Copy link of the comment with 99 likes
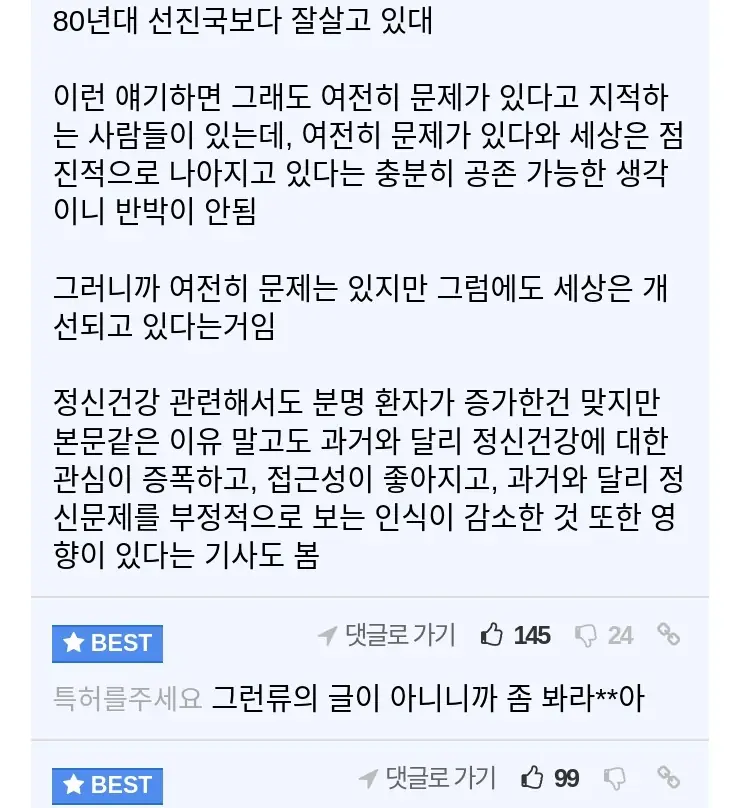Image resolution: width=740 pixels, height=808 pixels. pos(668,777)
